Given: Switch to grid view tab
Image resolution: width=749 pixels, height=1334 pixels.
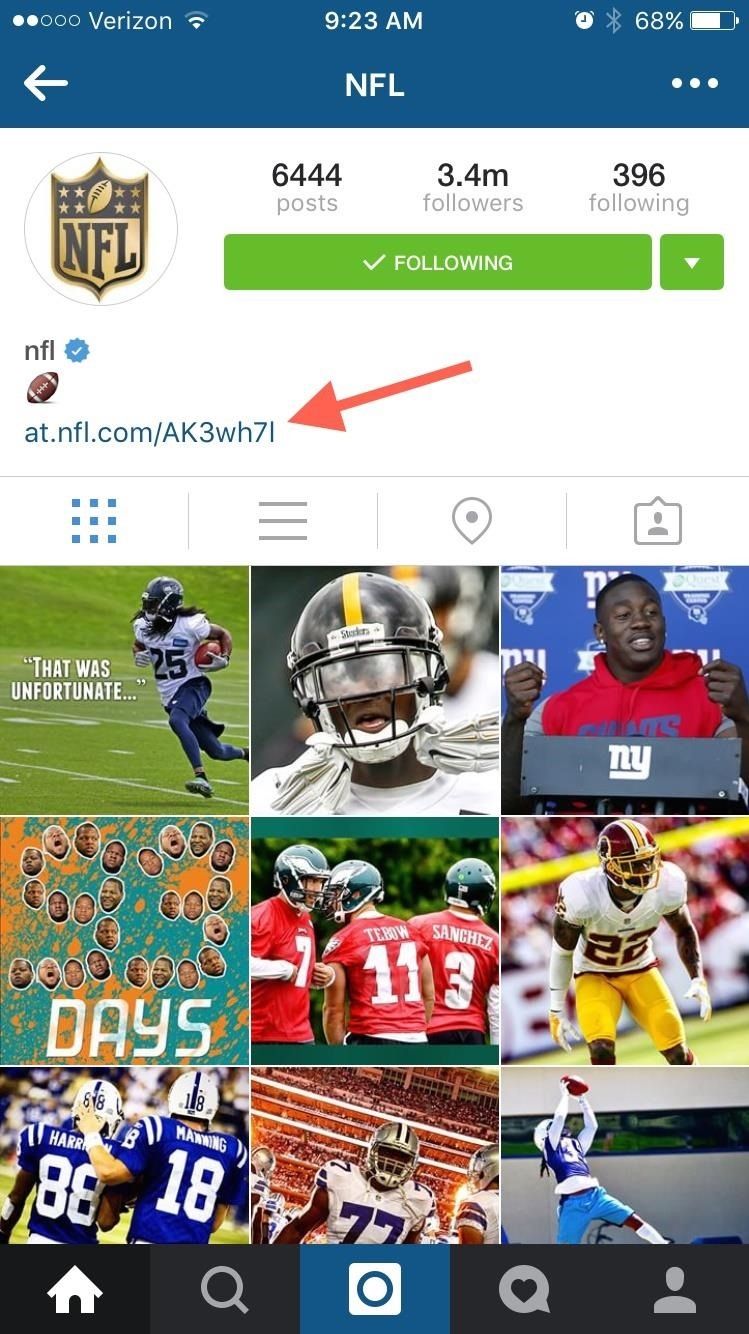Looking at the screenshot, I should [x=94, y=521].
